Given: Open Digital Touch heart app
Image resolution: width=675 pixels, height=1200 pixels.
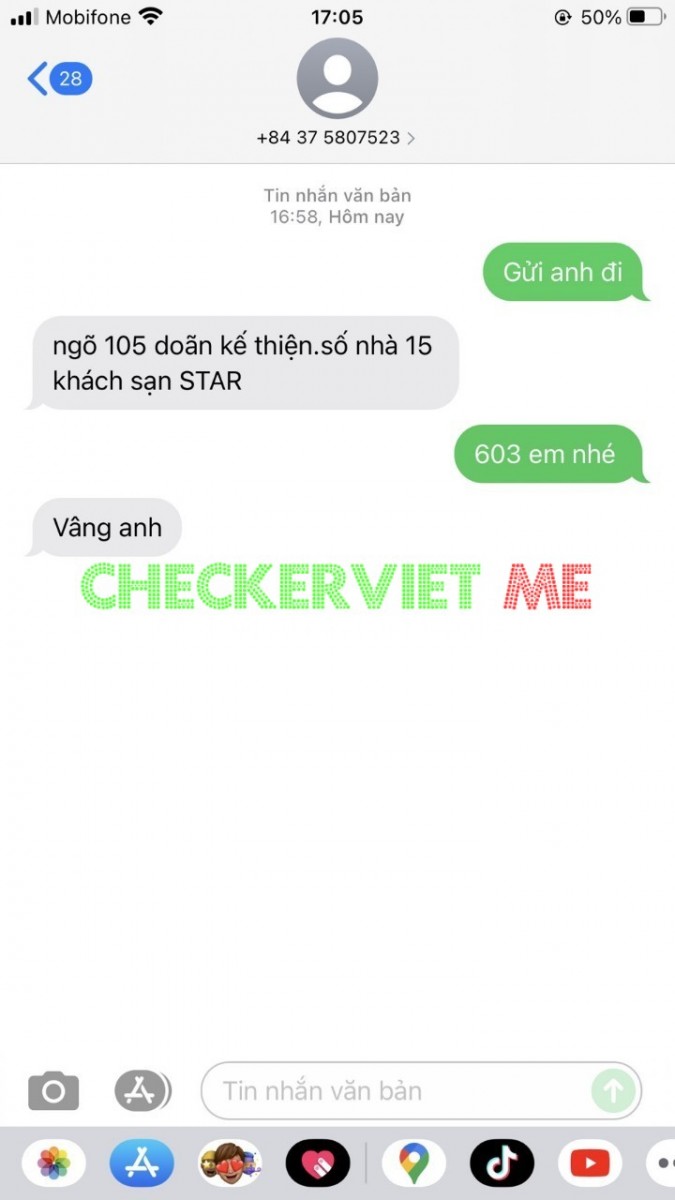Looking at the screenshot, I should pos(317,1163).
